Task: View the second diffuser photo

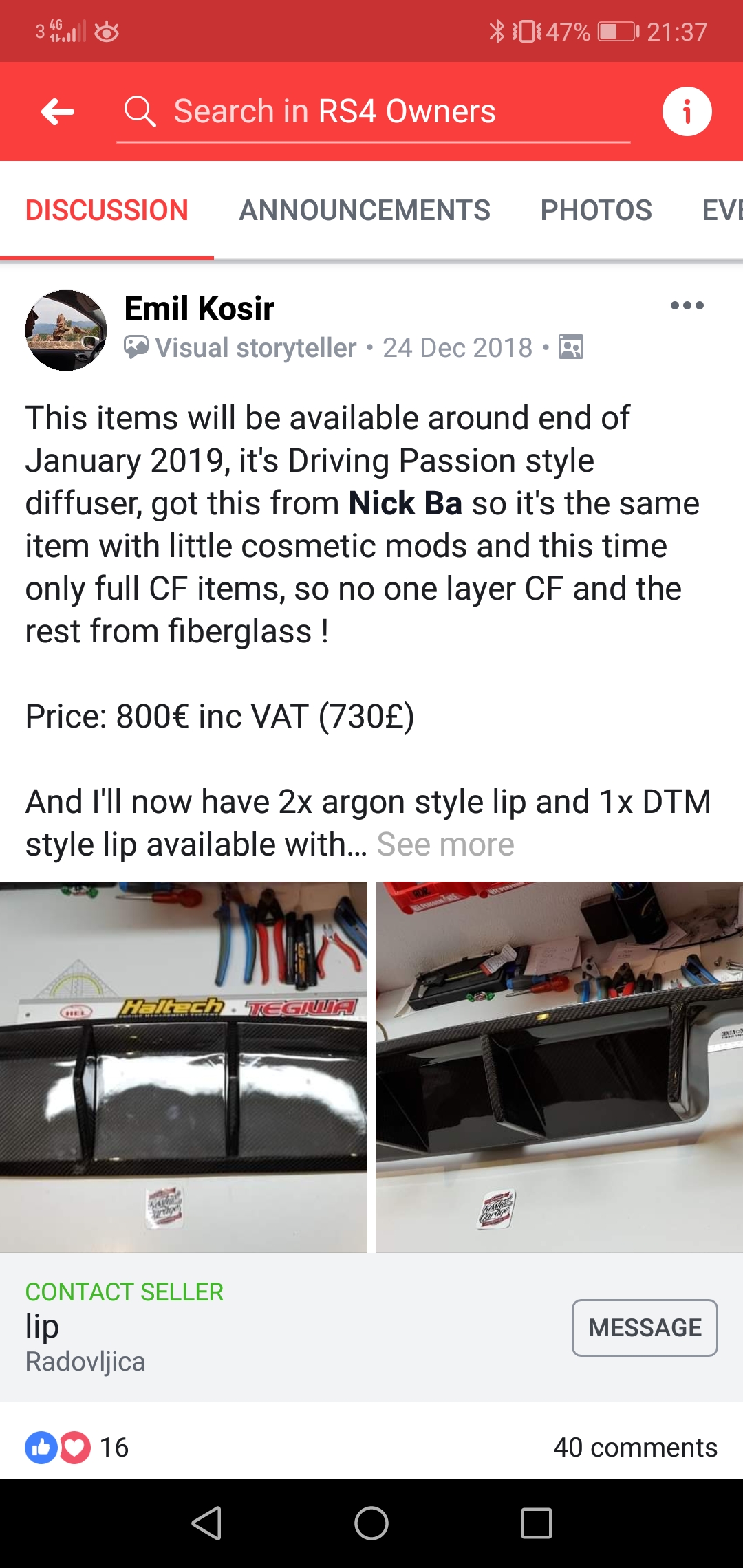Action: [x=559, y=1066]
